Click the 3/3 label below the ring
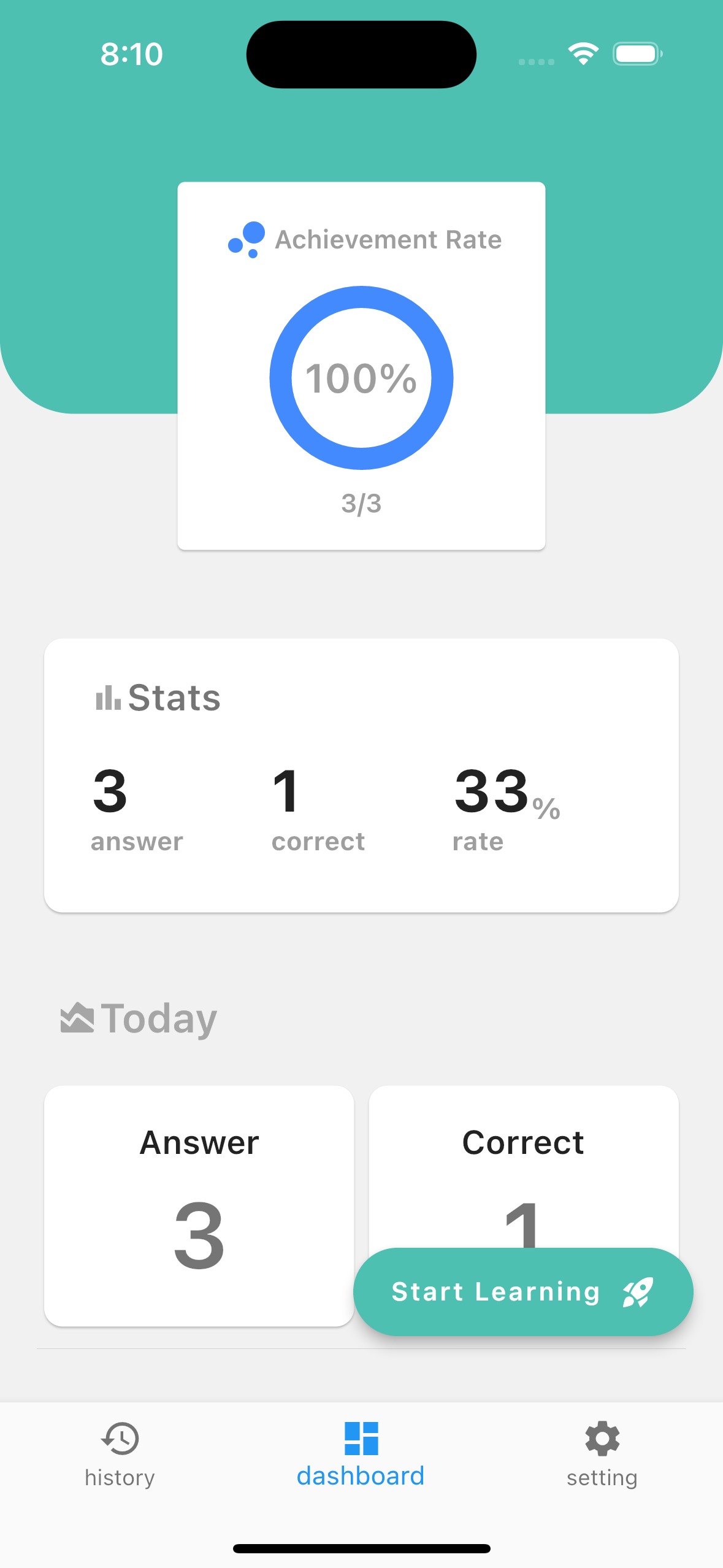Viewport: 723px width, 1568px height. click(361, 504)
